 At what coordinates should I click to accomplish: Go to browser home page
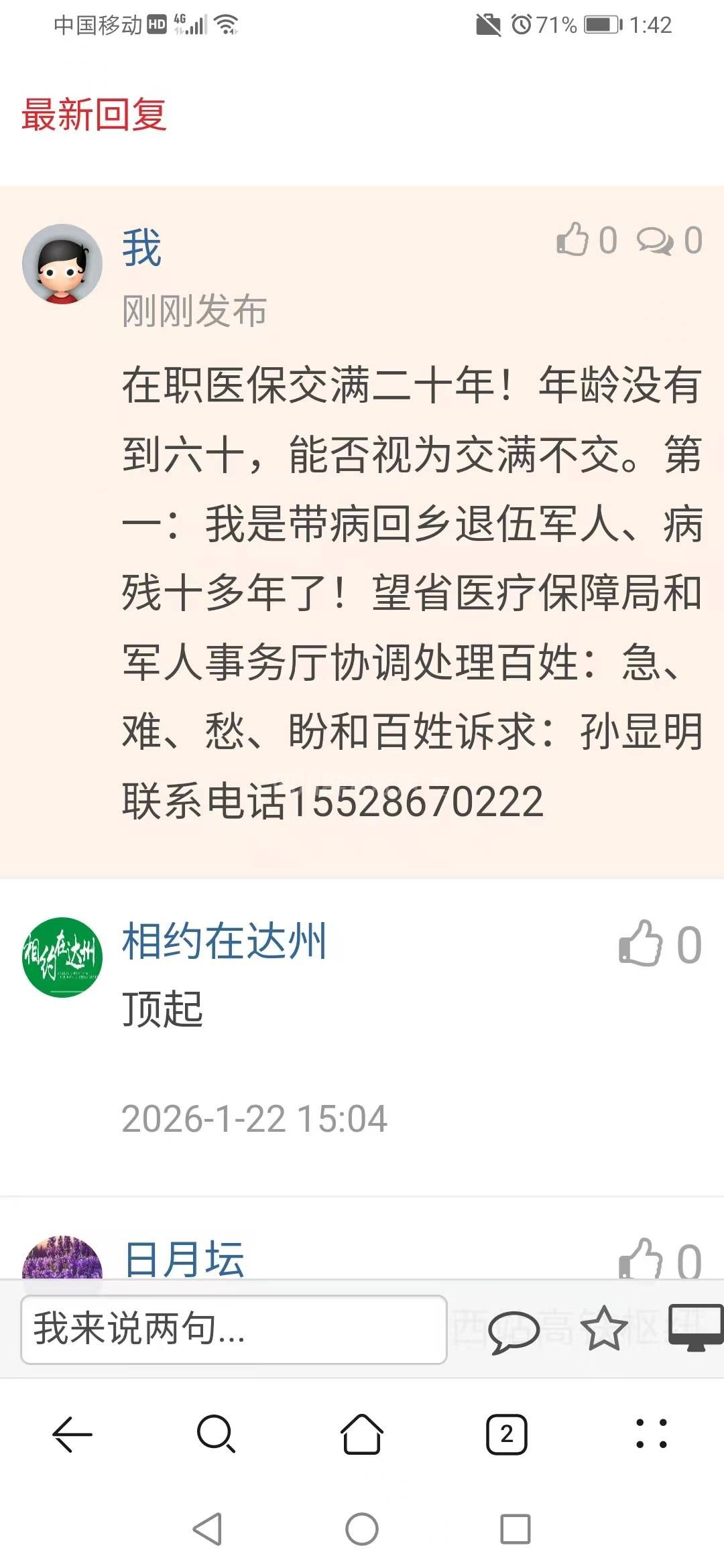point(362,1434)
